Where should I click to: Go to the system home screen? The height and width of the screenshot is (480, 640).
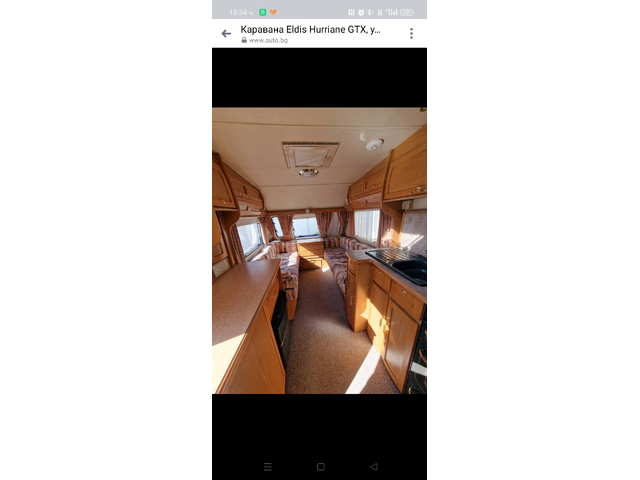[320, 466]
